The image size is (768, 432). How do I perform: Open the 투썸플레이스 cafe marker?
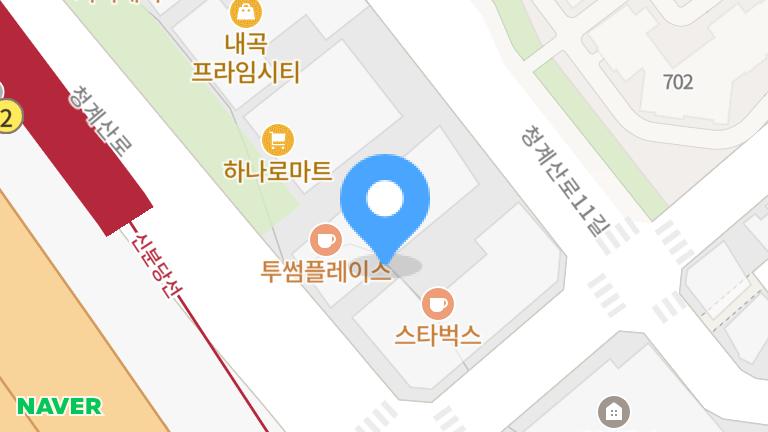[x=325, y=239]
